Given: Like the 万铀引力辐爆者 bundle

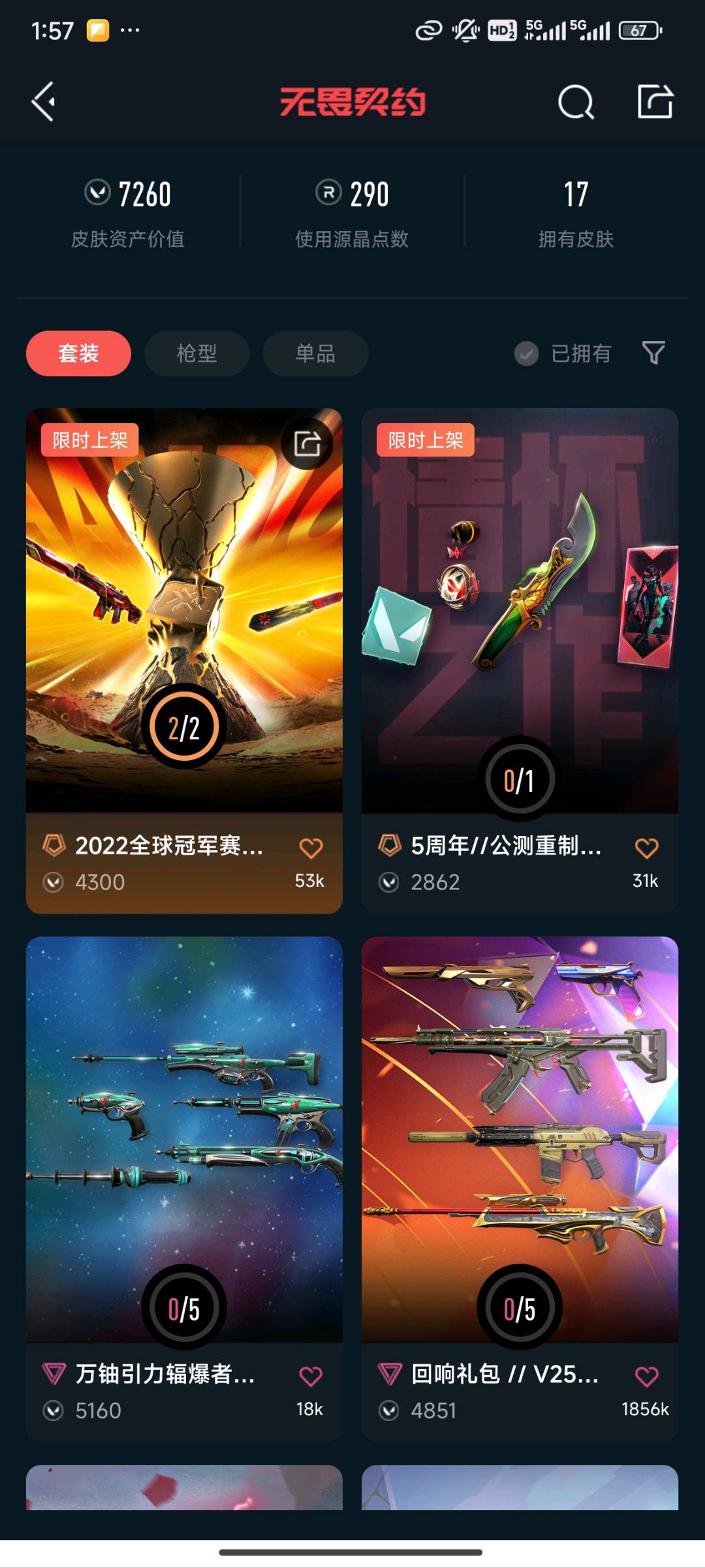Looking at the screenshot, I should pos(311,1377).
